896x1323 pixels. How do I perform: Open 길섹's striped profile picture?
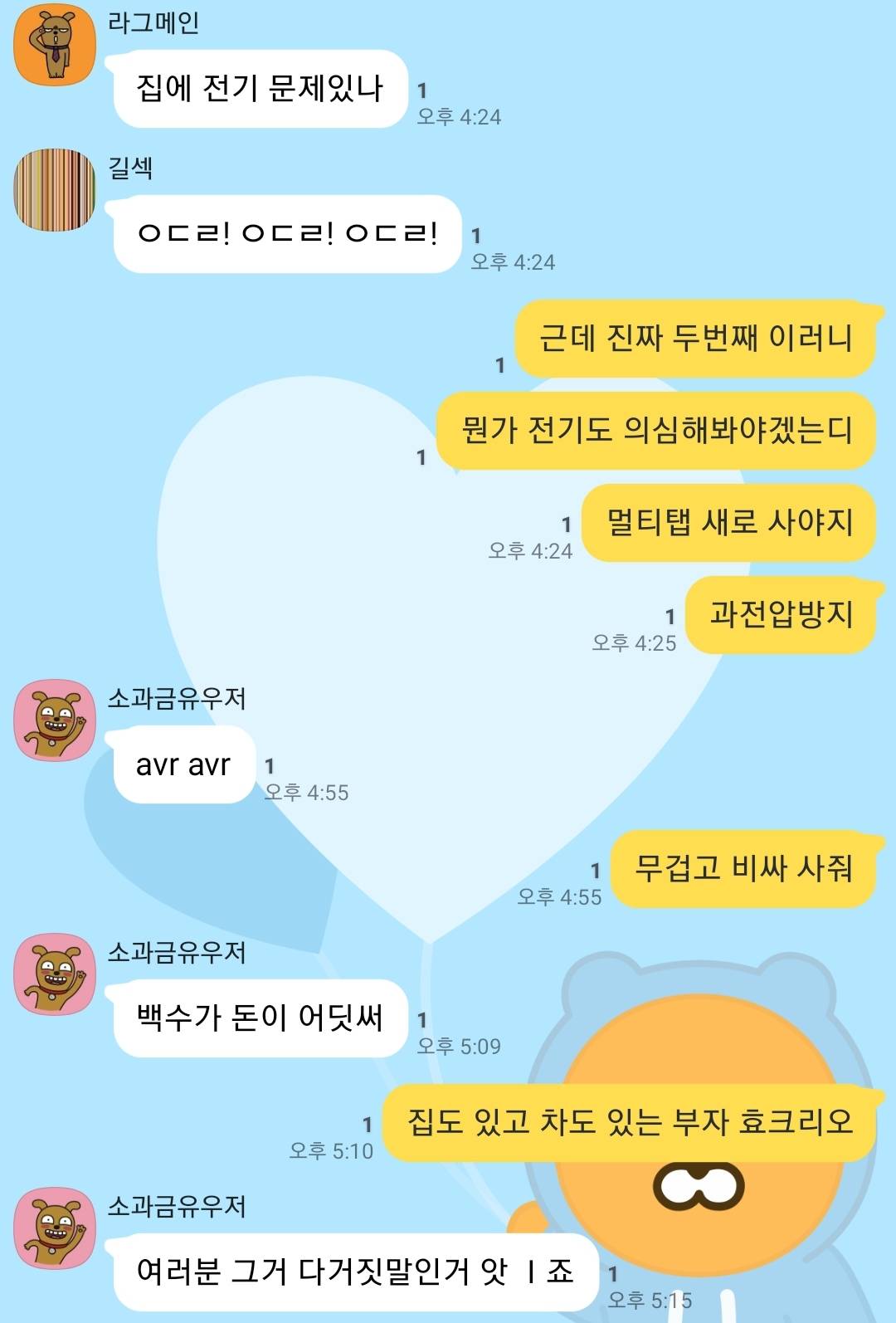[55, 190]
